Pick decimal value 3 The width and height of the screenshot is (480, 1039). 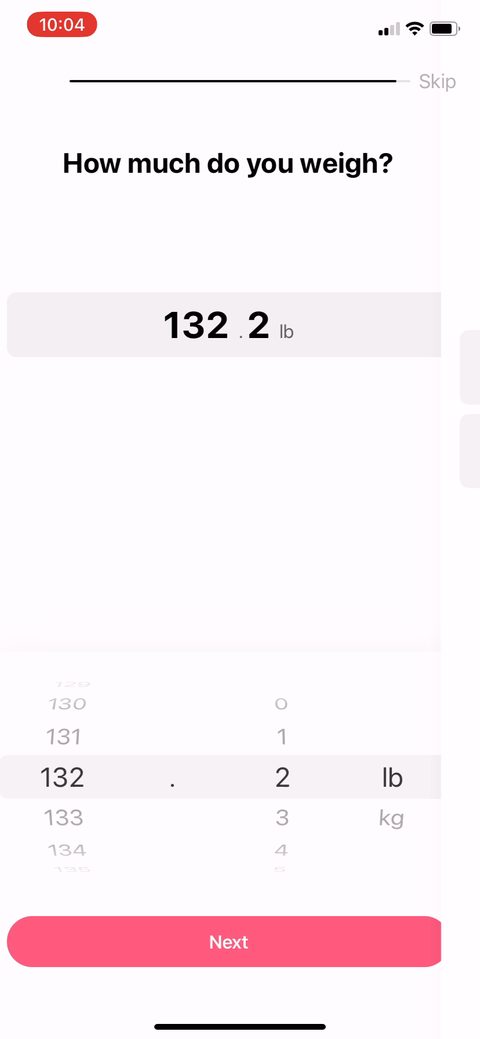click(282, 818)
